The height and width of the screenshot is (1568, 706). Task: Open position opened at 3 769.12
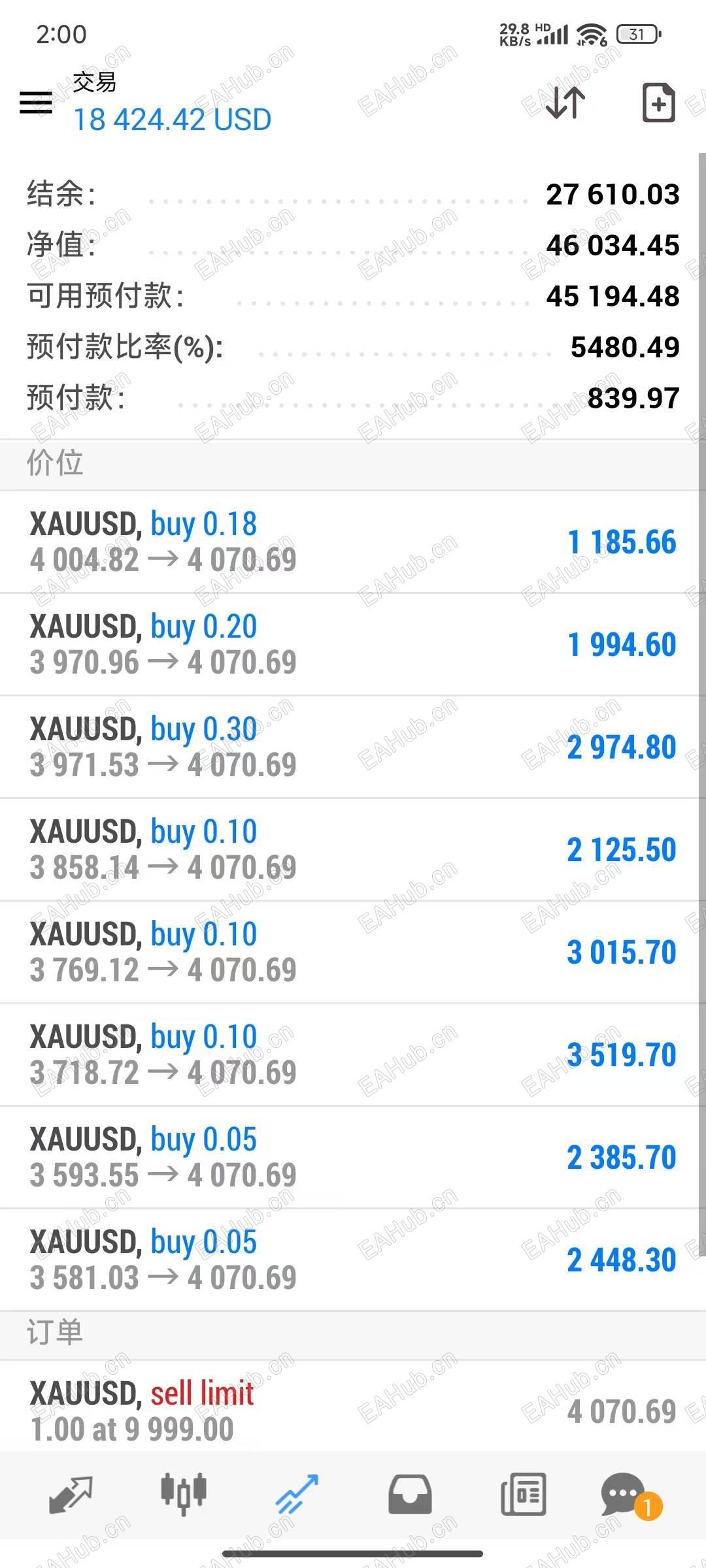click(x=353, y=952)
